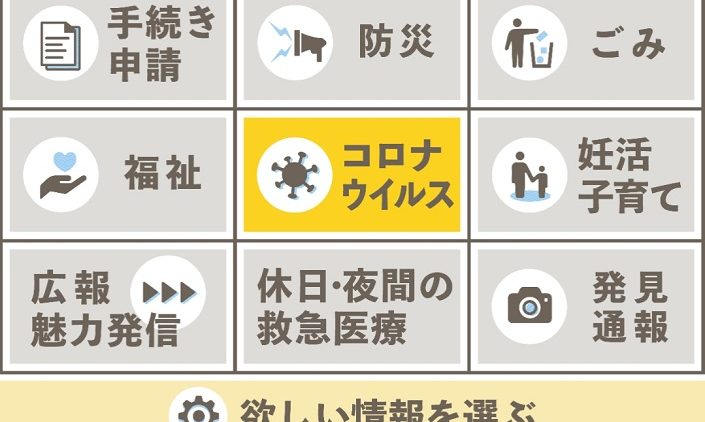Select the ごみ garbage tile
Viewport: 705px width, 422px height.
point(586,48)
